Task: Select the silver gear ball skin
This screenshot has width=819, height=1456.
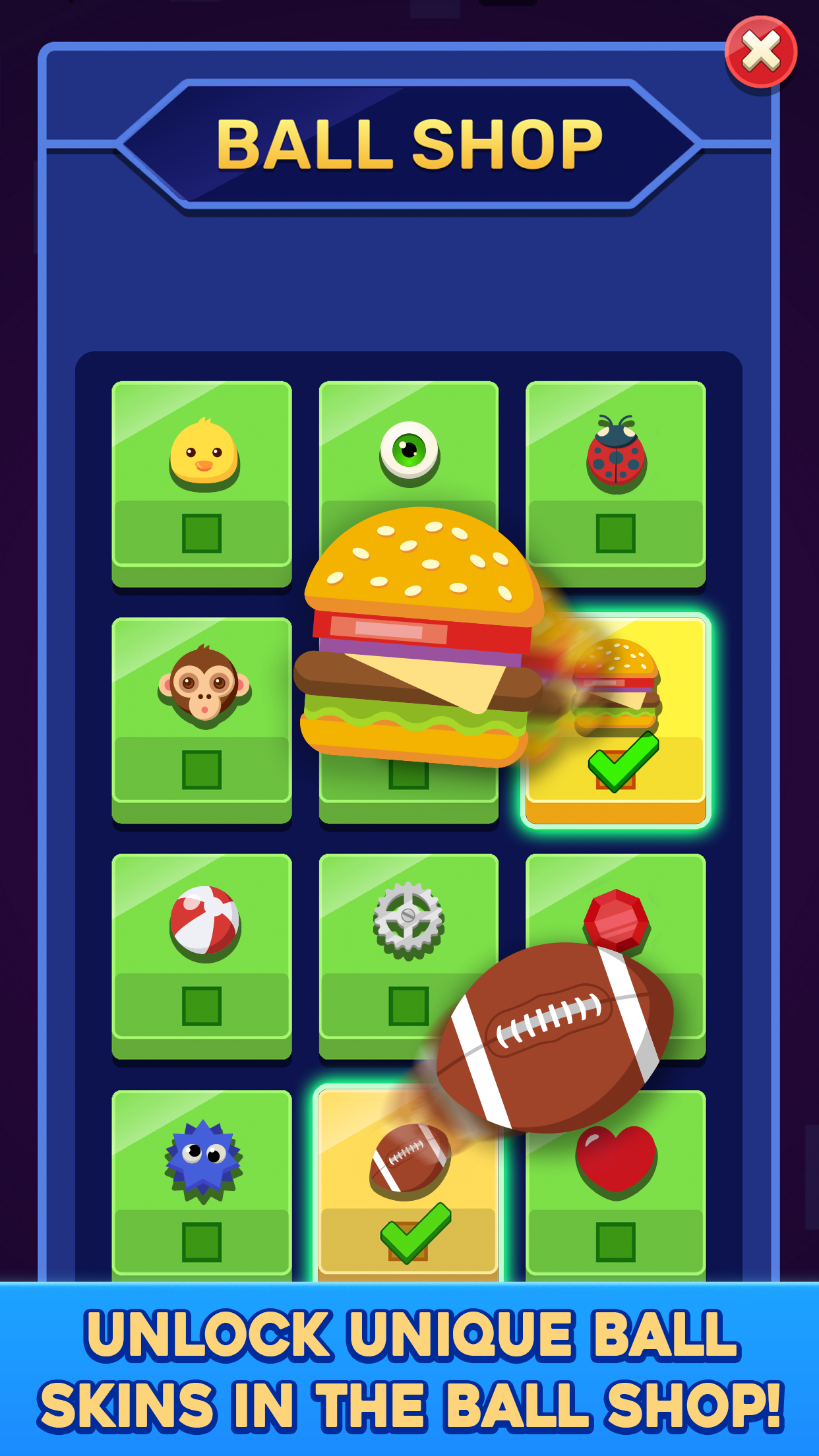Action: pos(409,920)
